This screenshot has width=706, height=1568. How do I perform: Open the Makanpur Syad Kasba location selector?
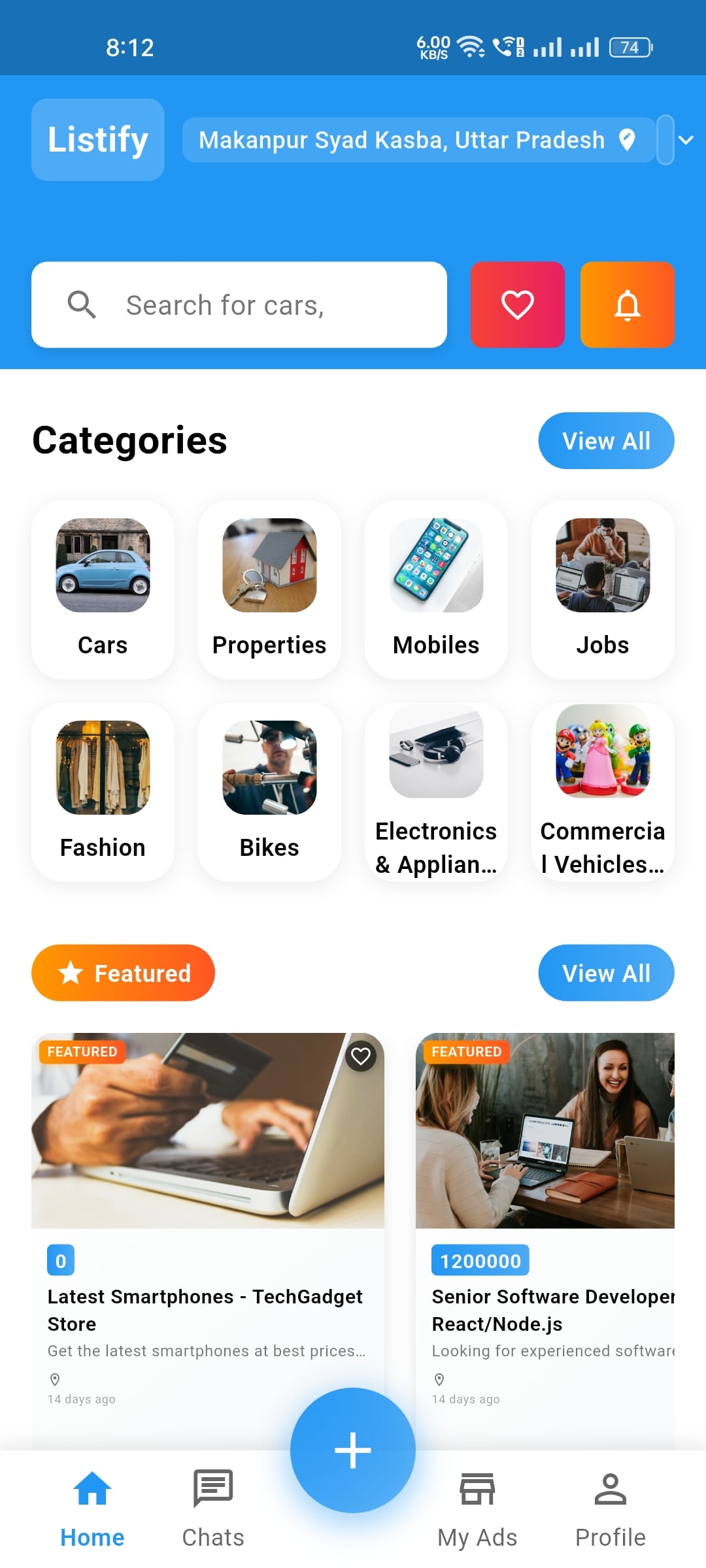[402, 139]
